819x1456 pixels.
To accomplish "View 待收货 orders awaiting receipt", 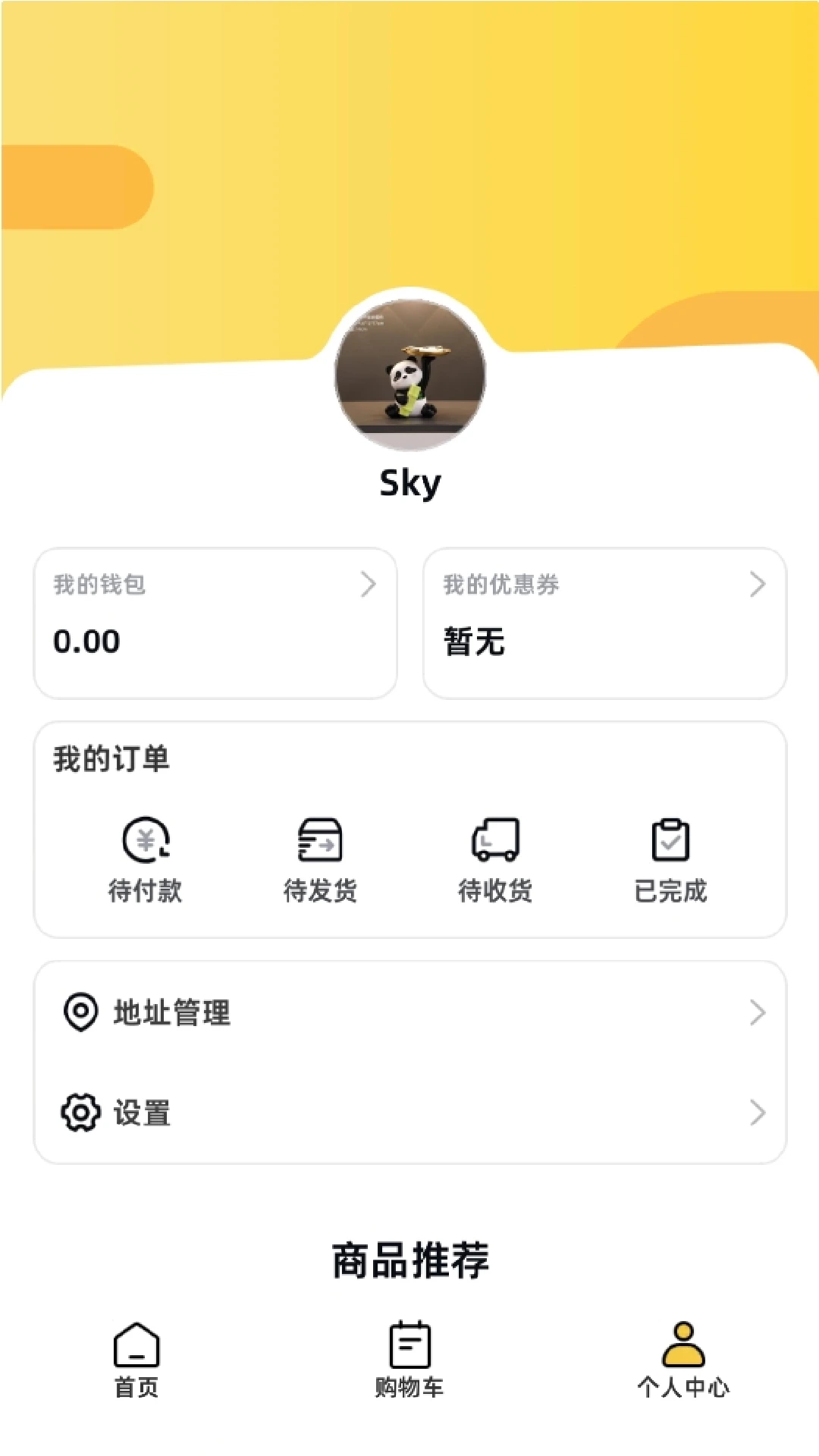I will 495,860.
